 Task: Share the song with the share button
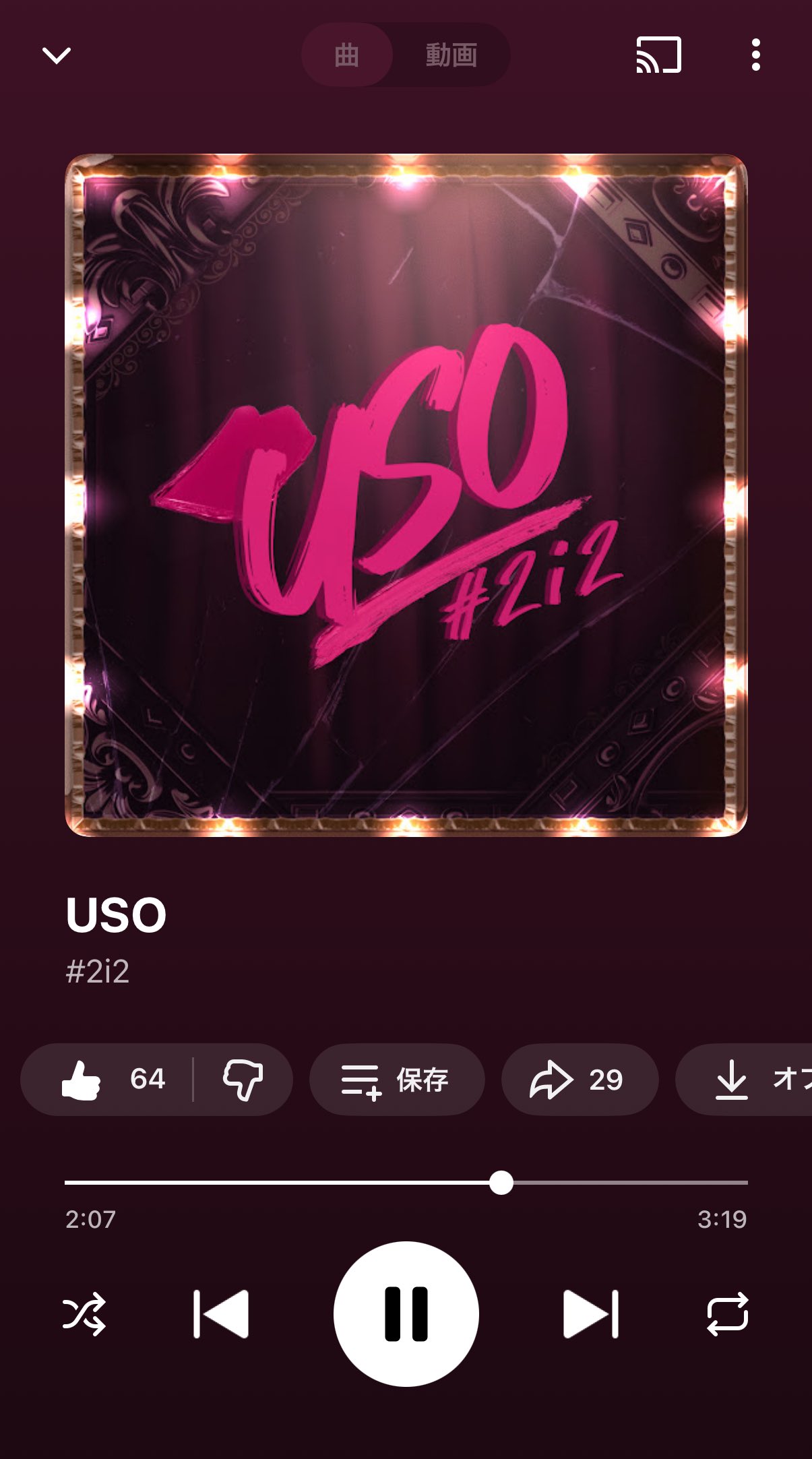(x=579, y=1080)
